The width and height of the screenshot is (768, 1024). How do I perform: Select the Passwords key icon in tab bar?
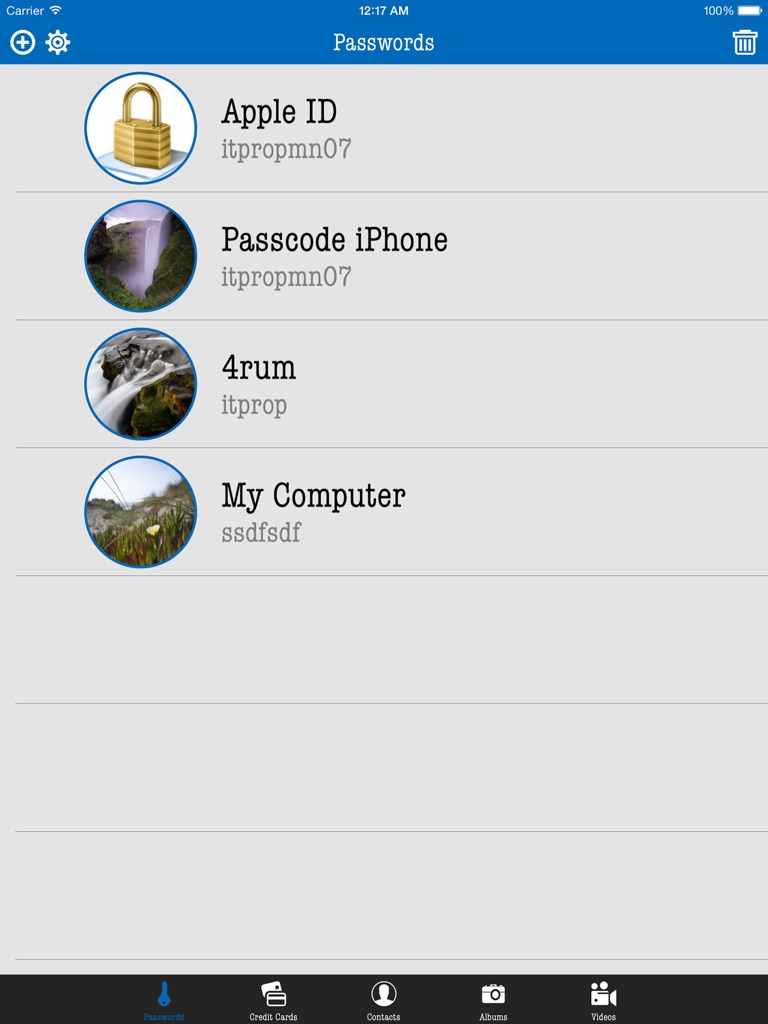162,995
